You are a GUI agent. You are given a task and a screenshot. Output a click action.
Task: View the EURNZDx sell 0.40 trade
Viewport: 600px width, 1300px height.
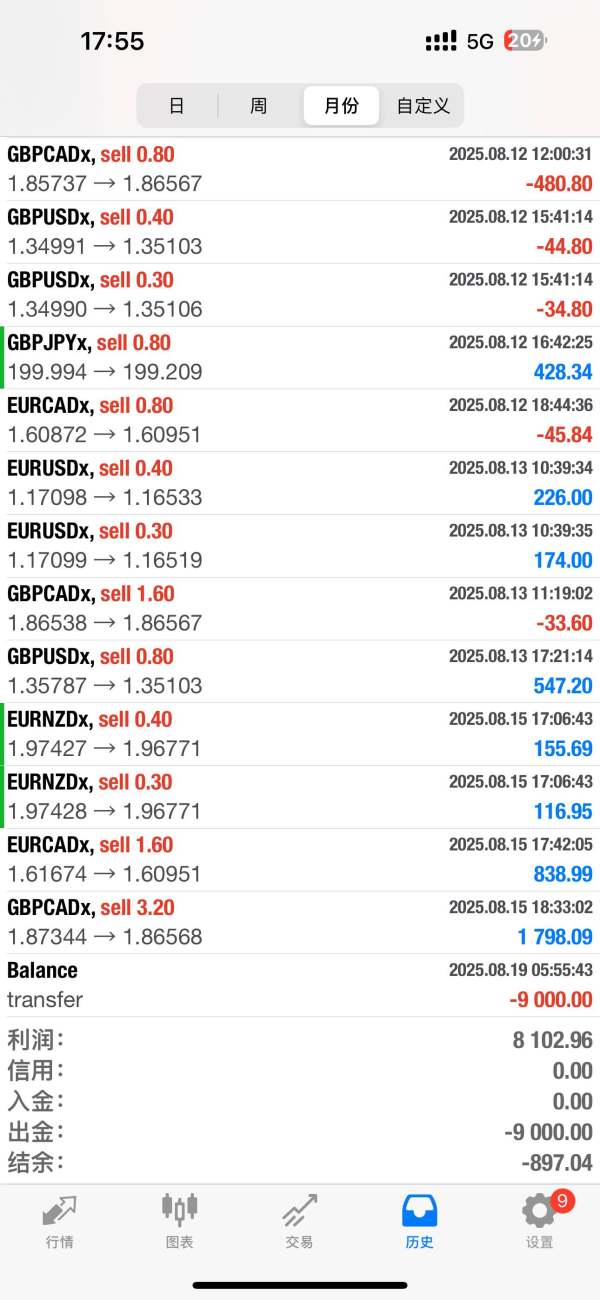point(300,734)
